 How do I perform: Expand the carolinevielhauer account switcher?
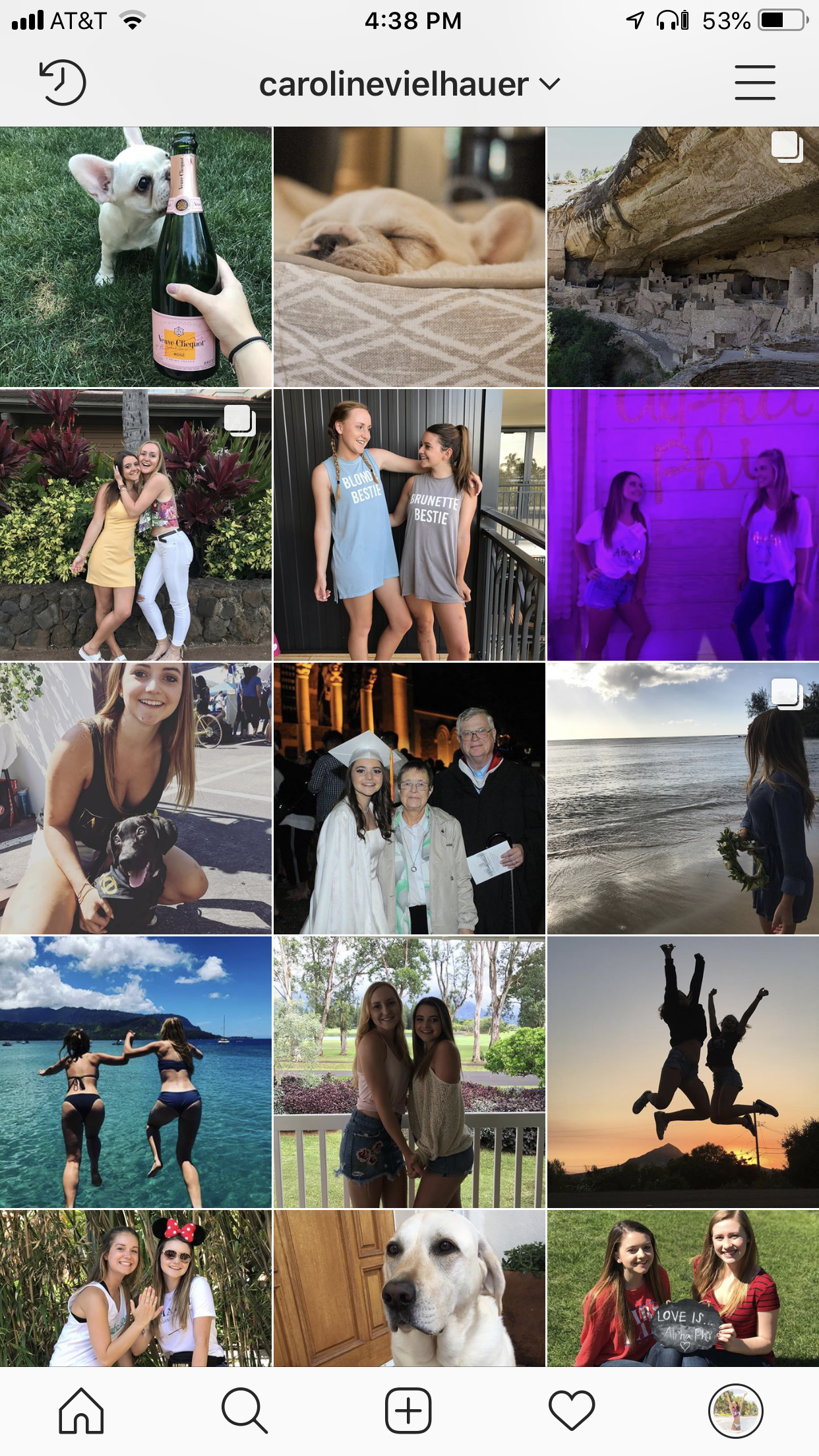(x=409, y=84)
